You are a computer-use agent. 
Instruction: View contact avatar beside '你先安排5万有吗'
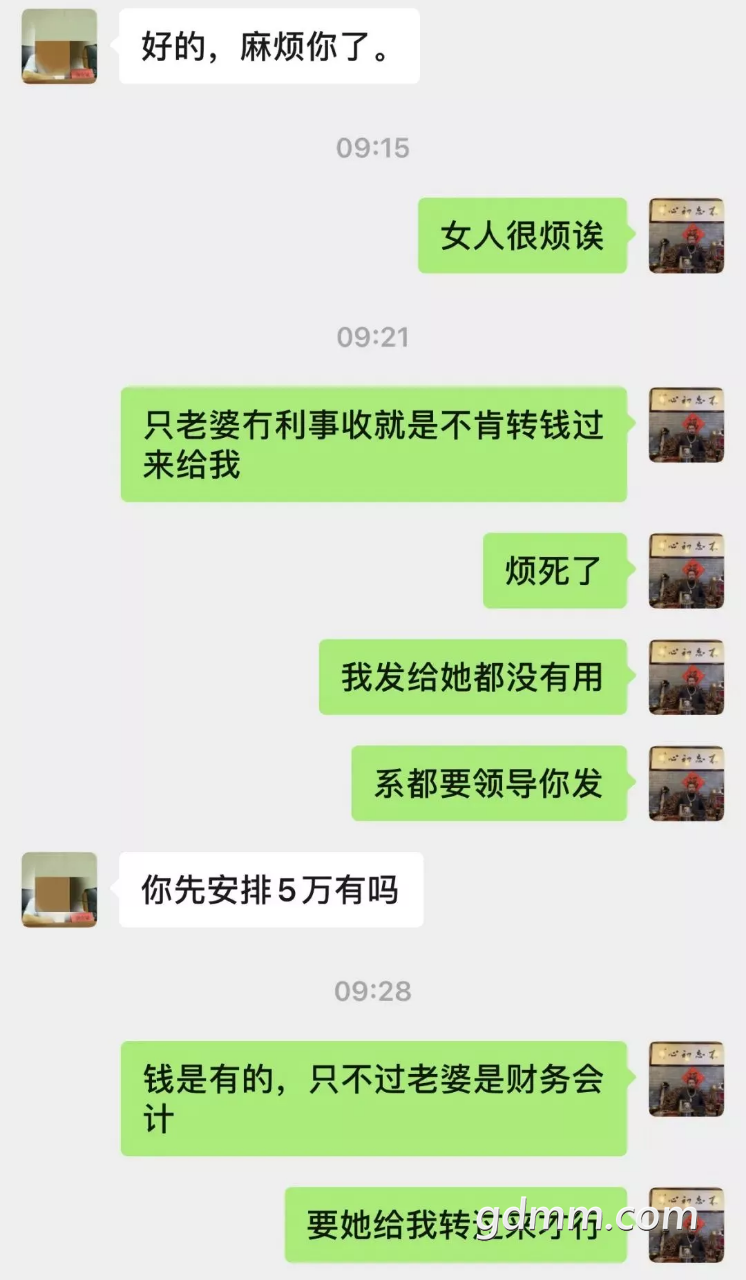(x=59, y=889)
